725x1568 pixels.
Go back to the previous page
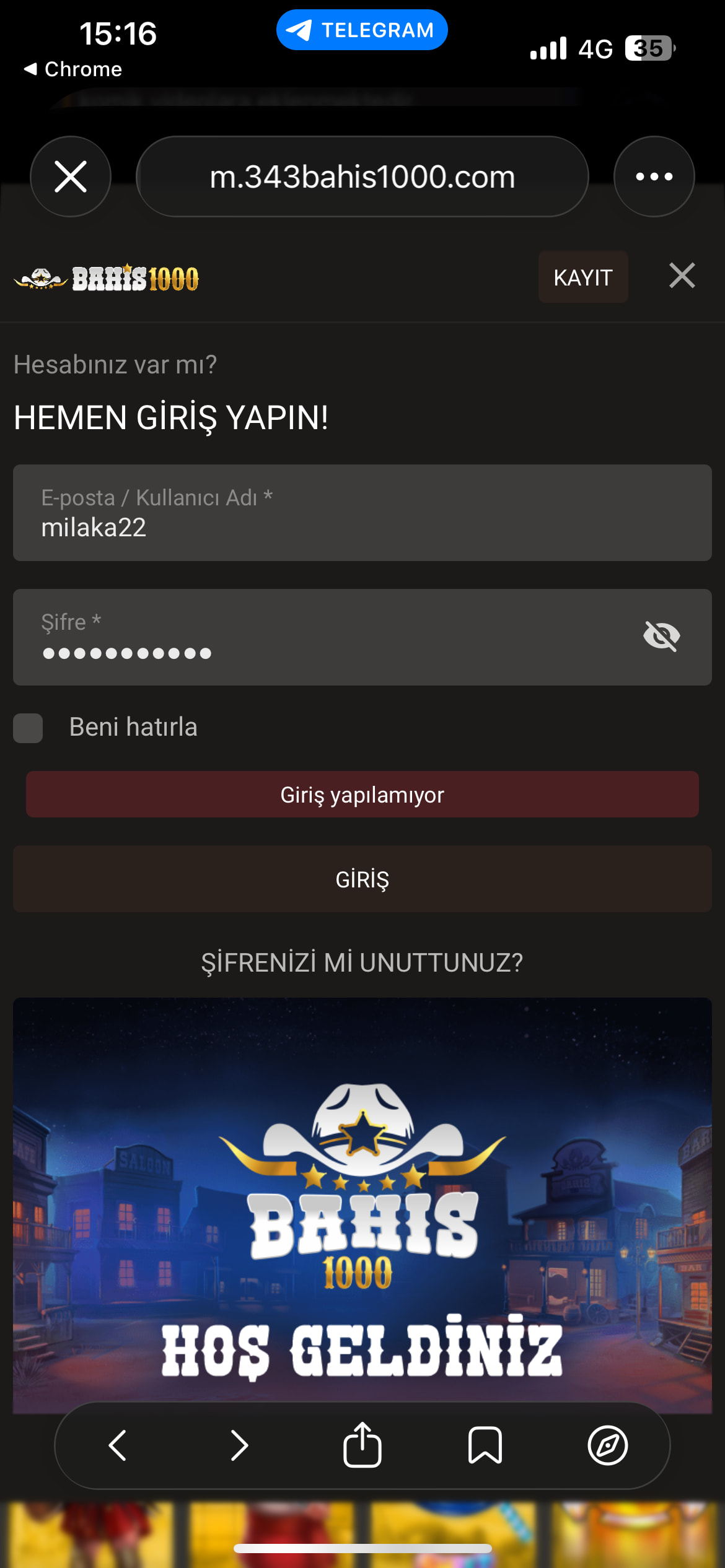(x=117, y=1445)
